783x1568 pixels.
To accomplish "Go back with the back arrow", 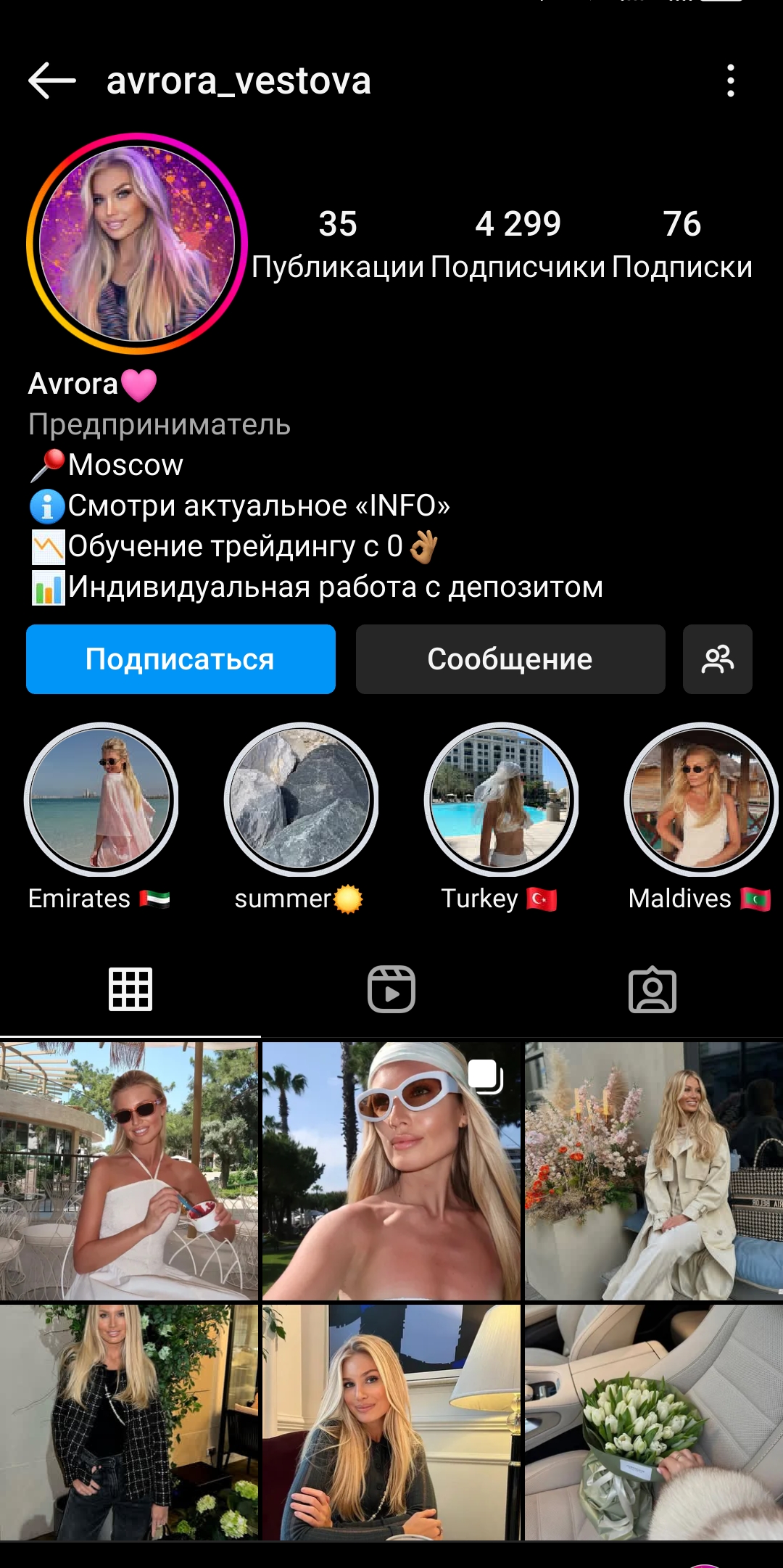I will click(x=49, y=81).
